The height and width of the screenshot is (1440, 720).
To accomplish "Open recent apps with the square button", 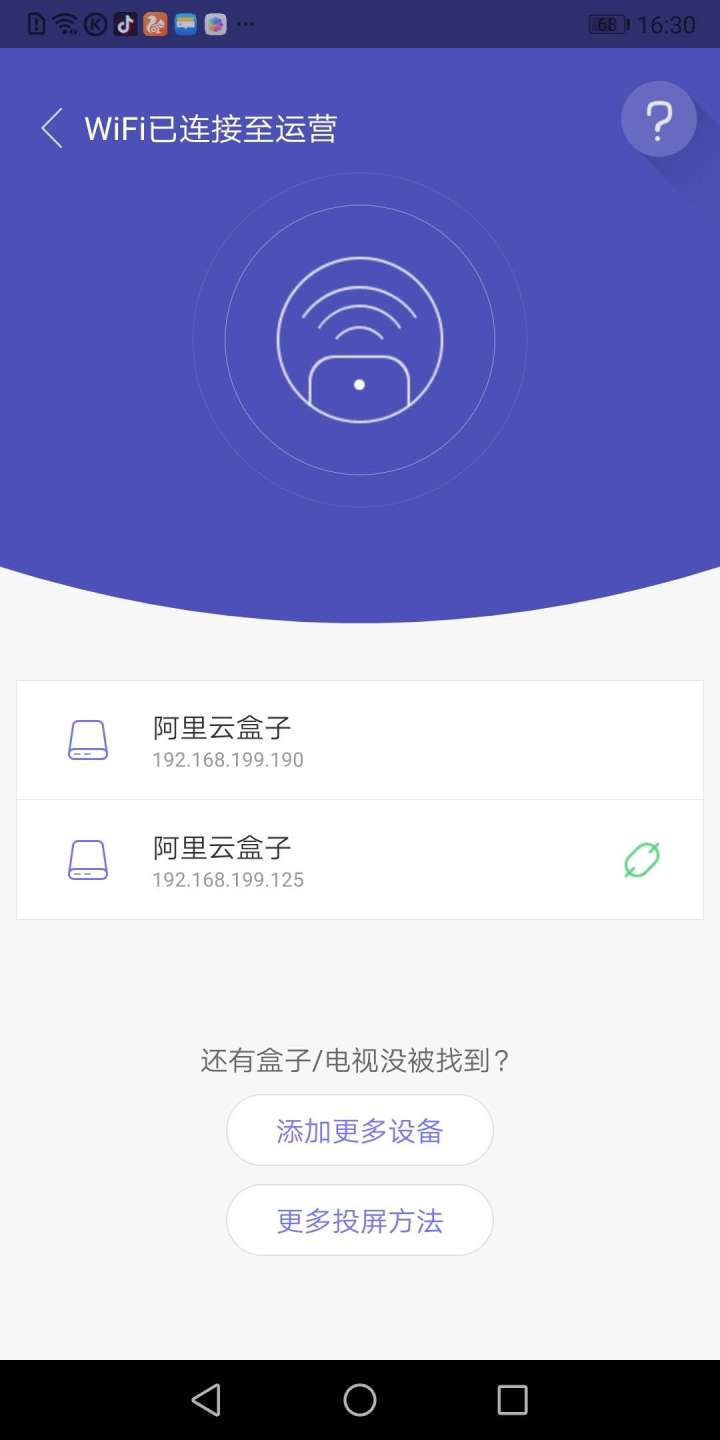I will 513,1400.
